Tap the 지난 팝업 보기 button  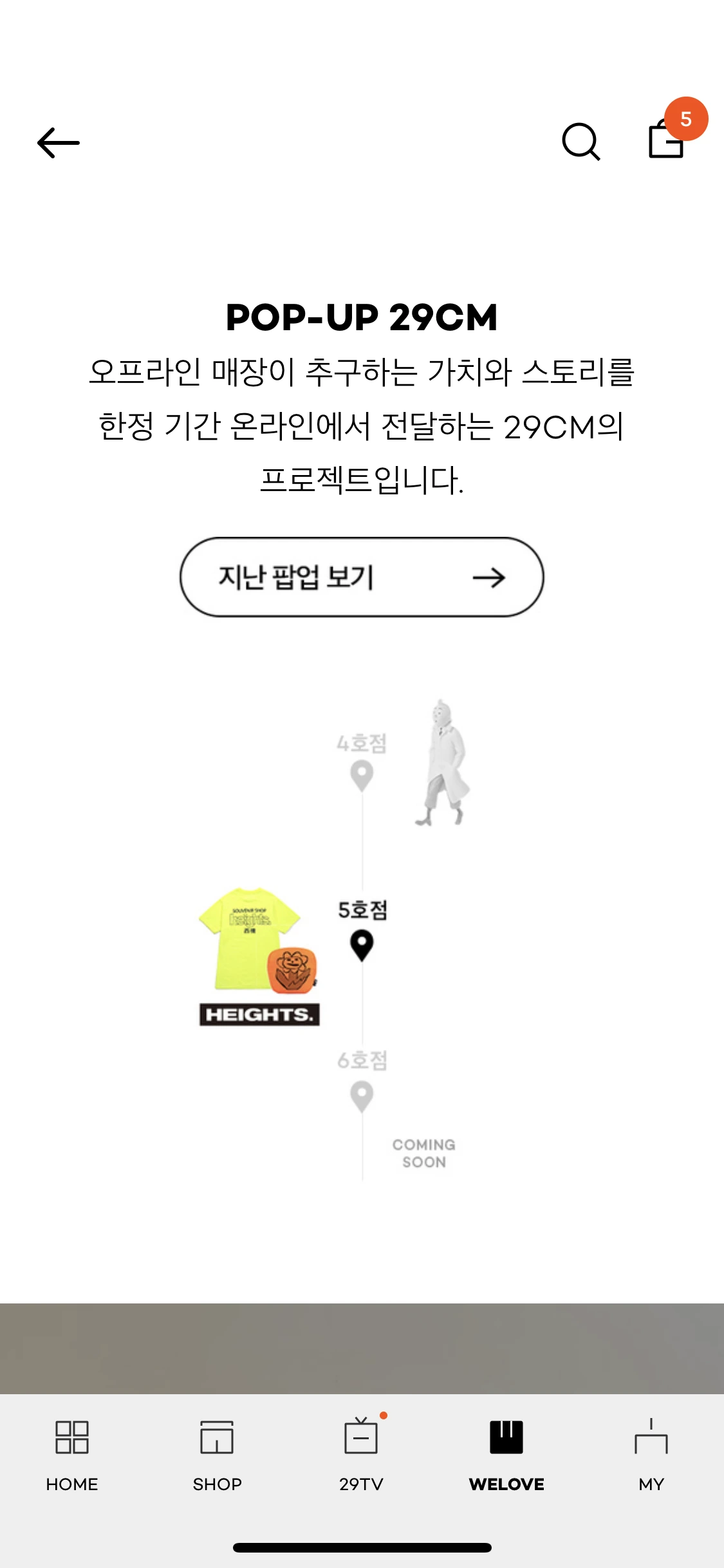coord(362,577)
